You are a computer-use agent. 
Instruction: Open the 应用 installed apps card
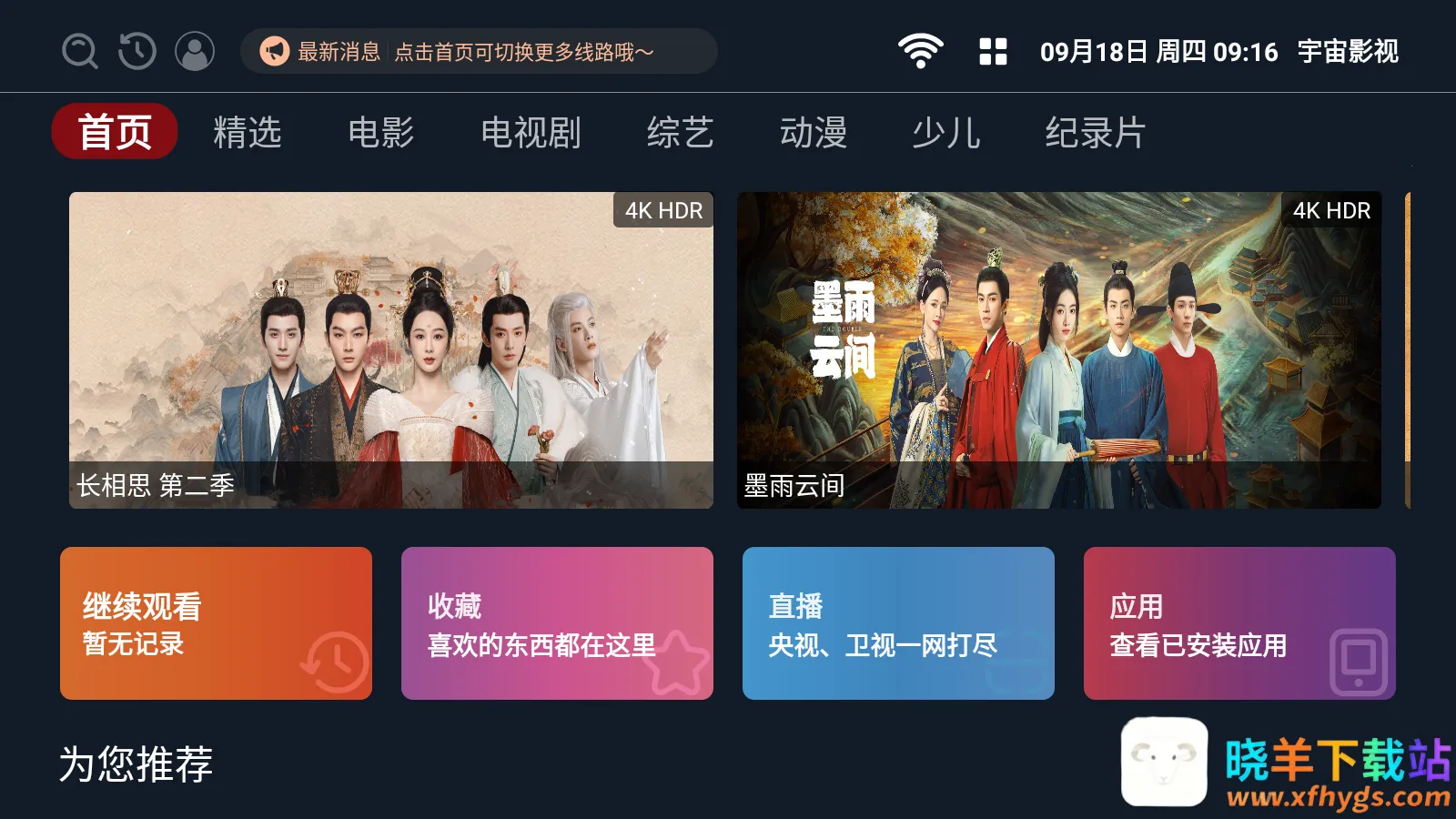[x=1239, y=623]
